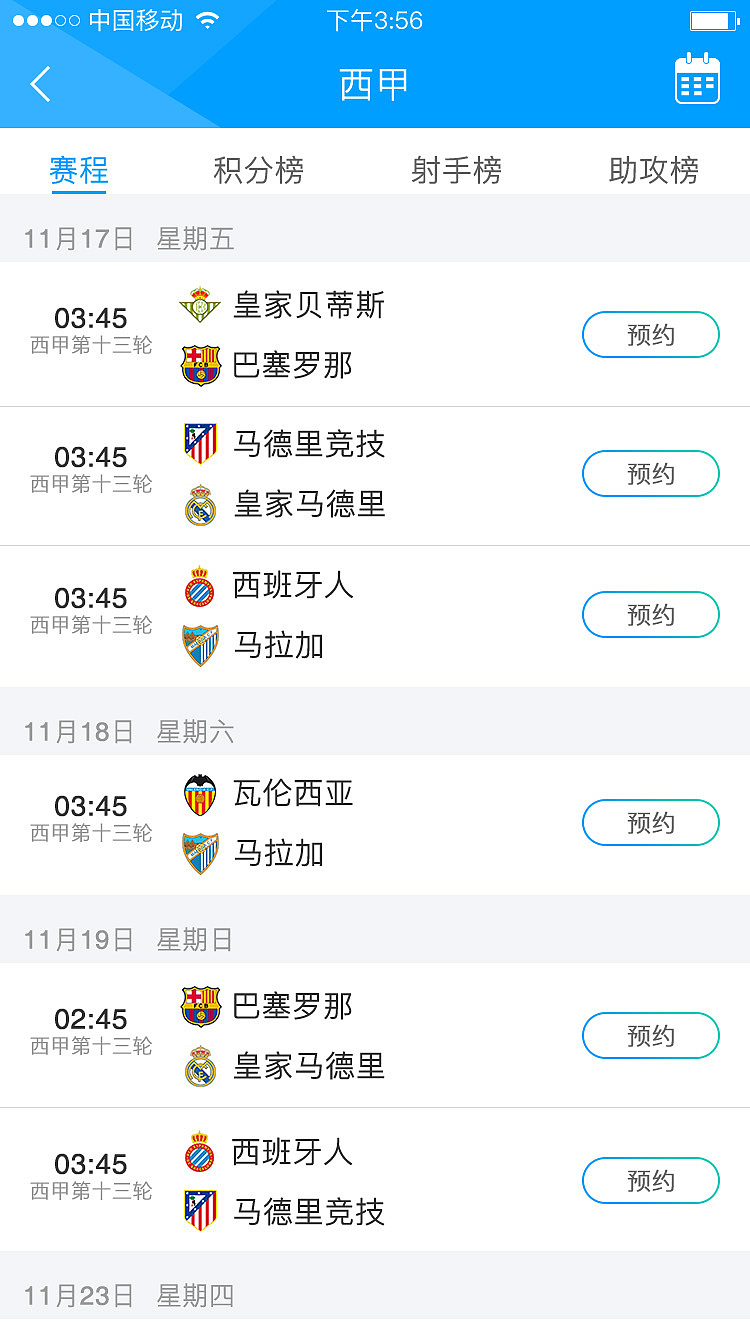Image resolution: width=750 pixels, height=1334 pixels.
Task: Open the calendar icon in the top bar
Action: pyautogui.click(x=696, y=80)
